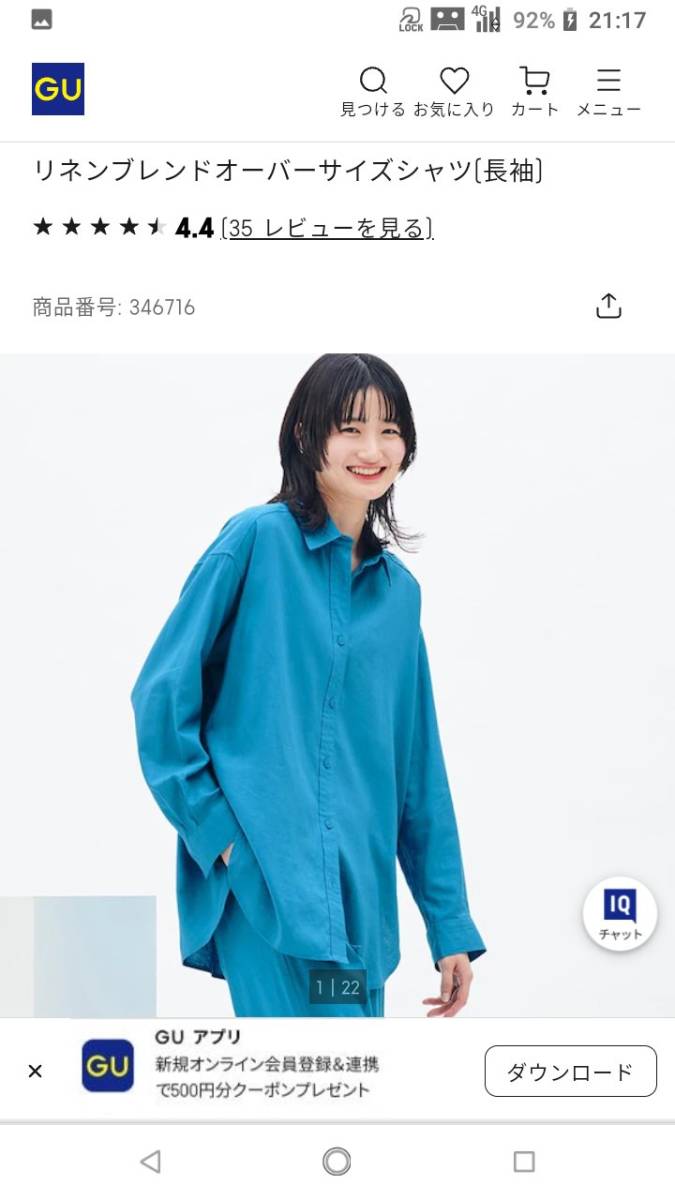View the 35 レビューを見る reviews link
675x1200 pixels.
pos(329,228)
